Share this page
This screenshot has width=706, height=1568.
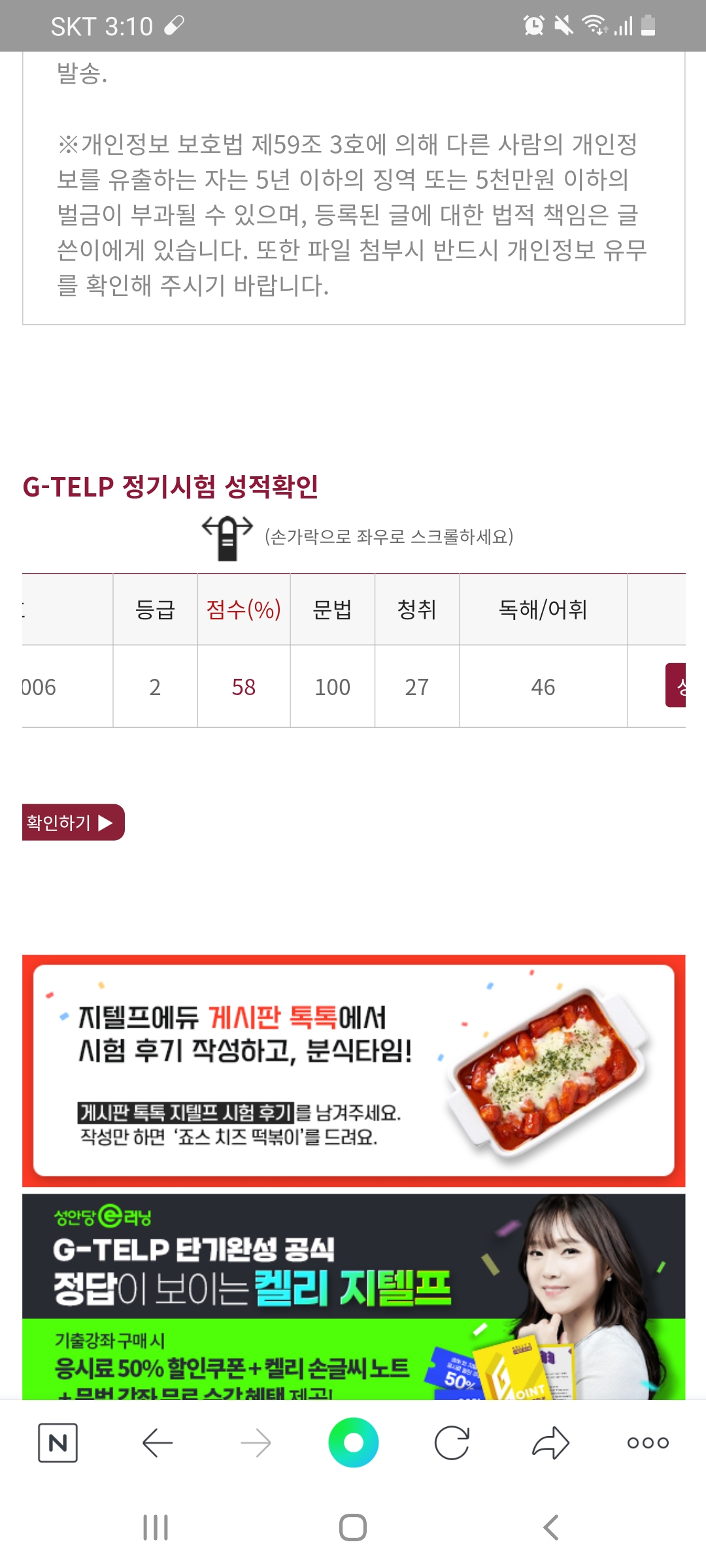pyautogui.click(x=550, y=1443)
